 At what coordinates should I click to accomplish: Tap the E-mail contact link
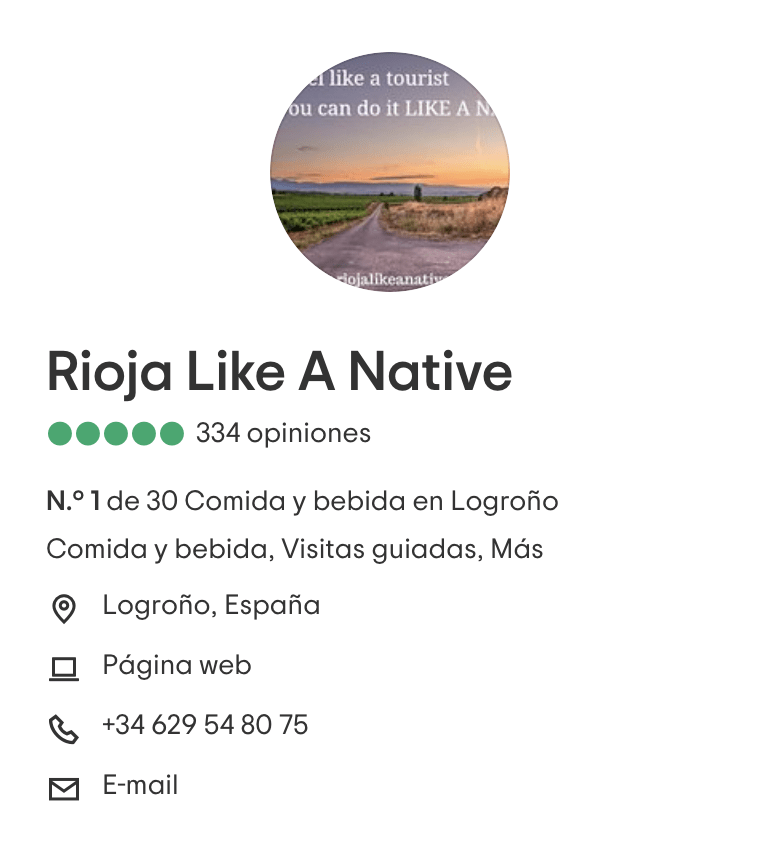tap(140, 785)
